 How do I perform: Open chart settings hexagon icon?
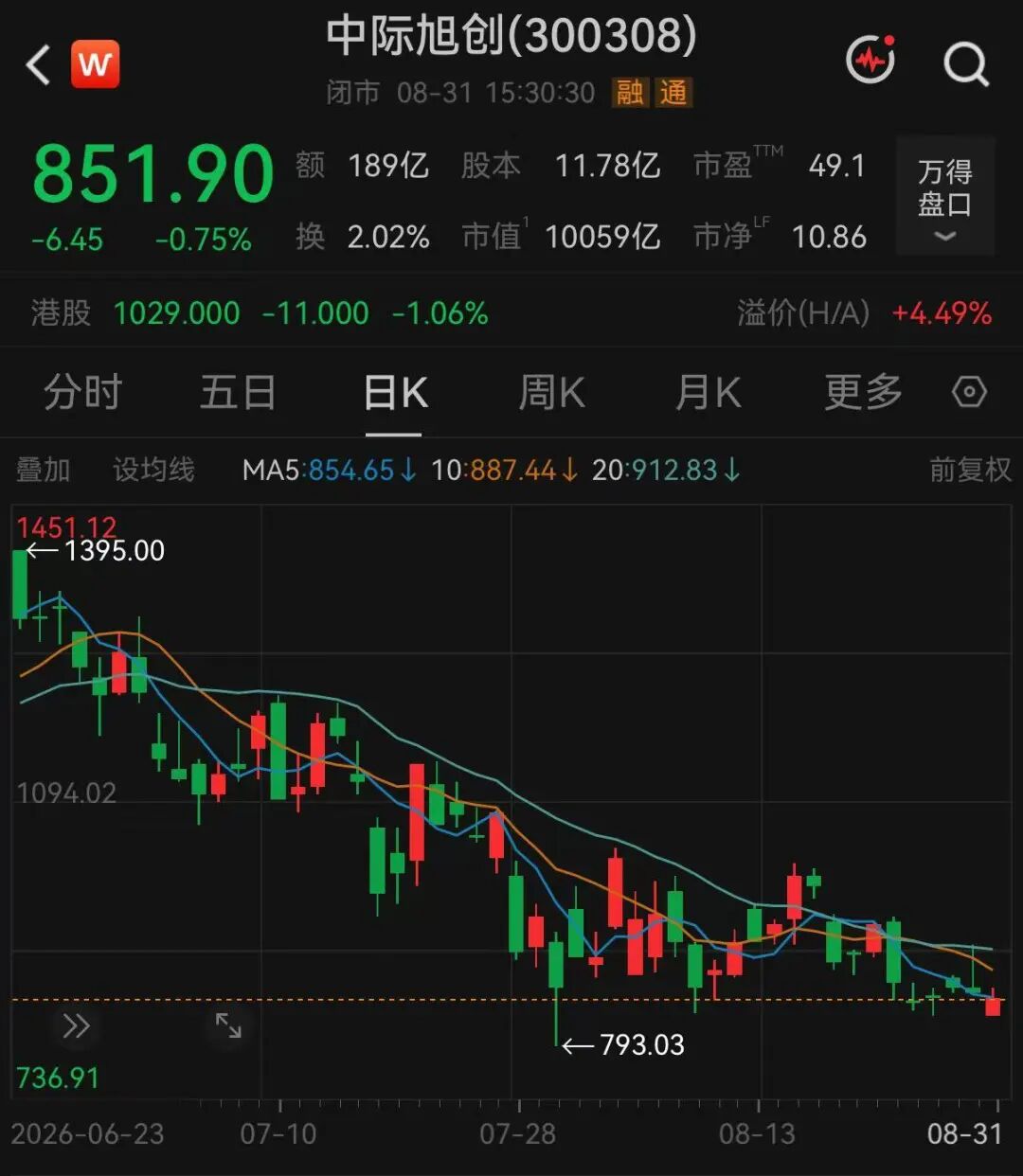[x=969, y=392]
